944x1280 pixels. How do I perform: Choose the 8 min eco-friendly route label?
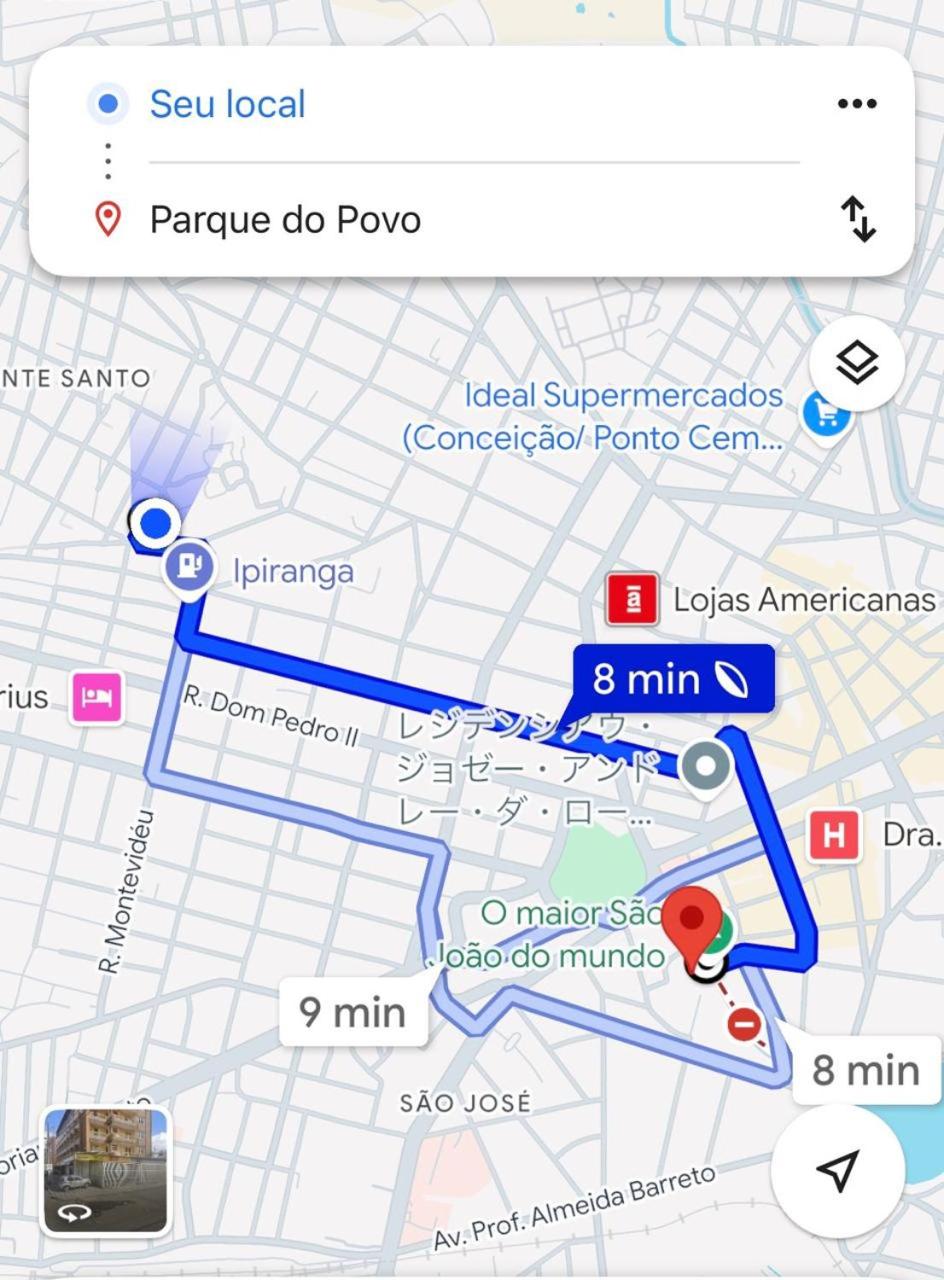point(672,679)
